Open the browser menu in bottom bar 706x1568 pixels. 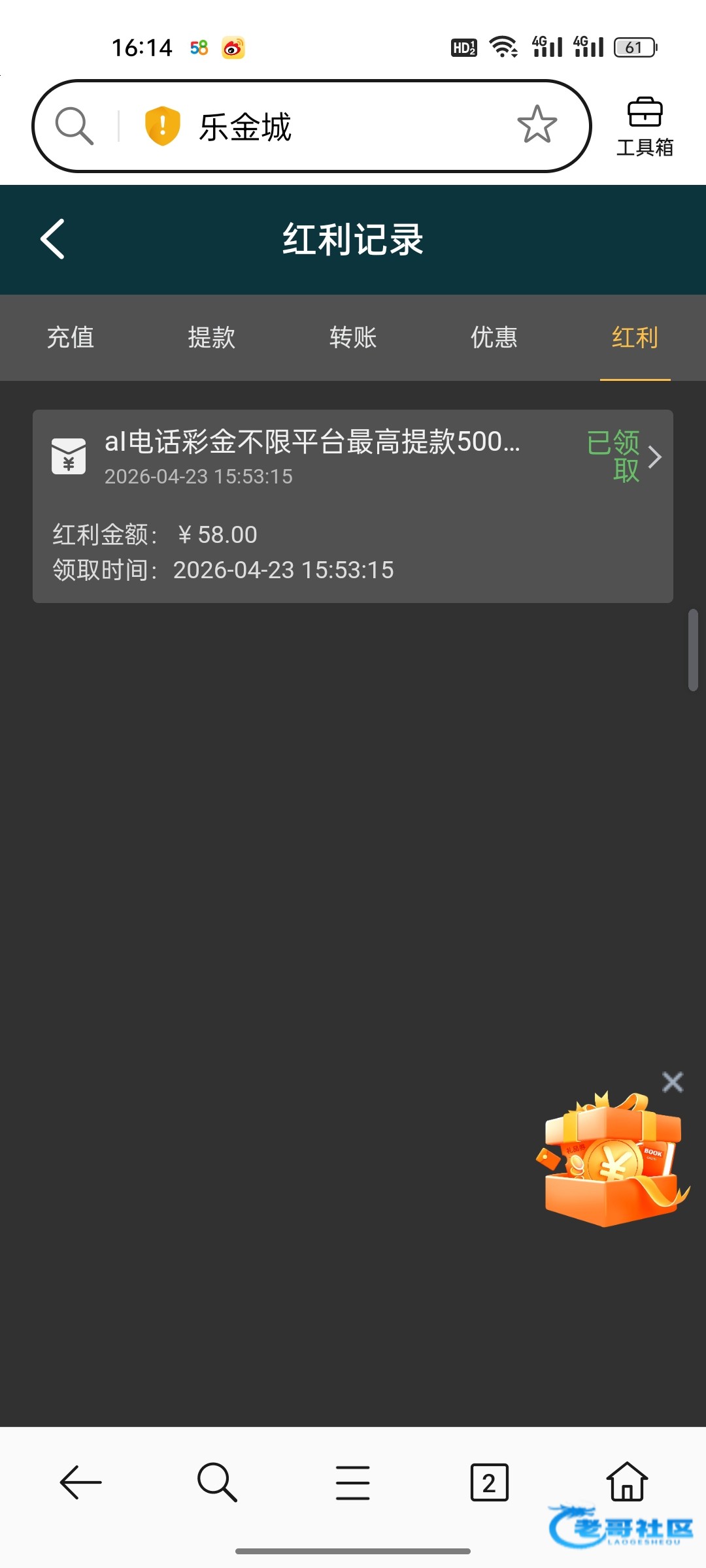coord(353,1482)
